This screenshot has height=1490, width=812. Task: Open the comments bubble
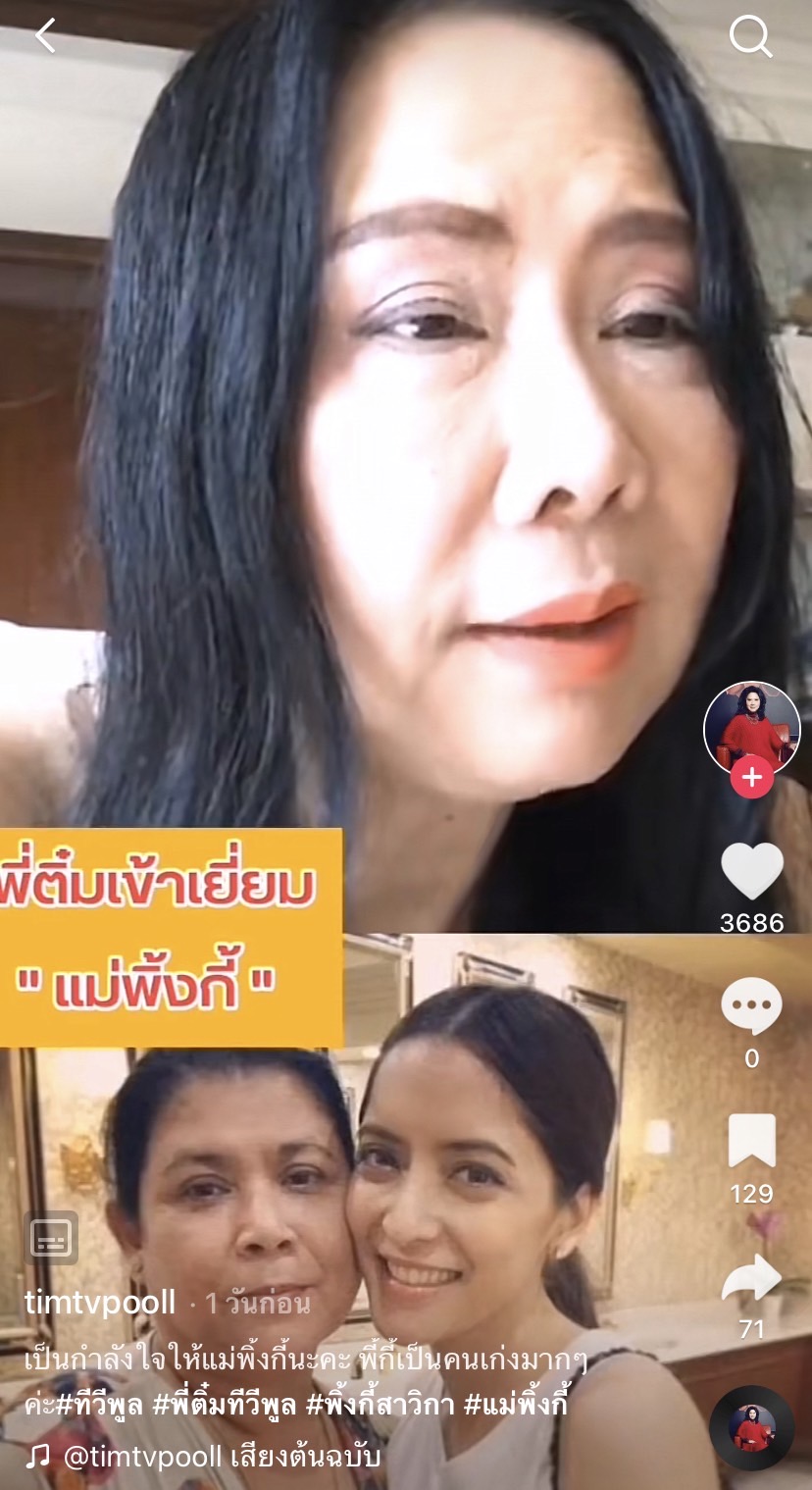tap(752, 1007)
